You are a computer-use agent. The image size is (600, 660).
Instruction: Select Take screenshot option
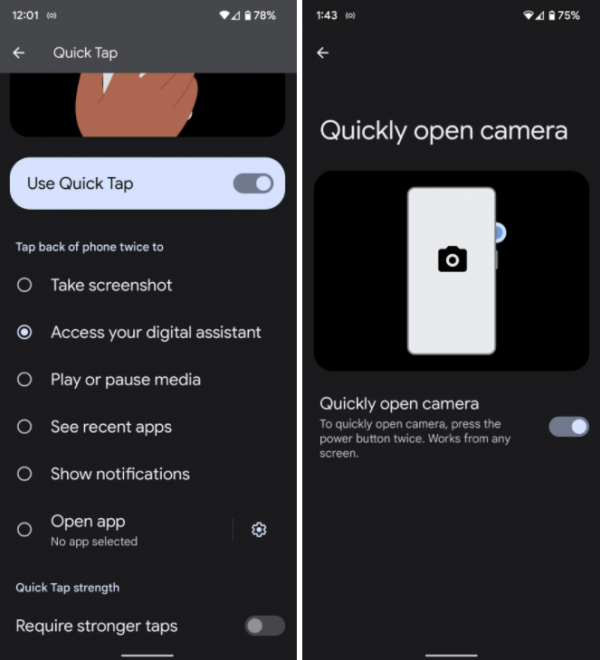tap(25, 285)
